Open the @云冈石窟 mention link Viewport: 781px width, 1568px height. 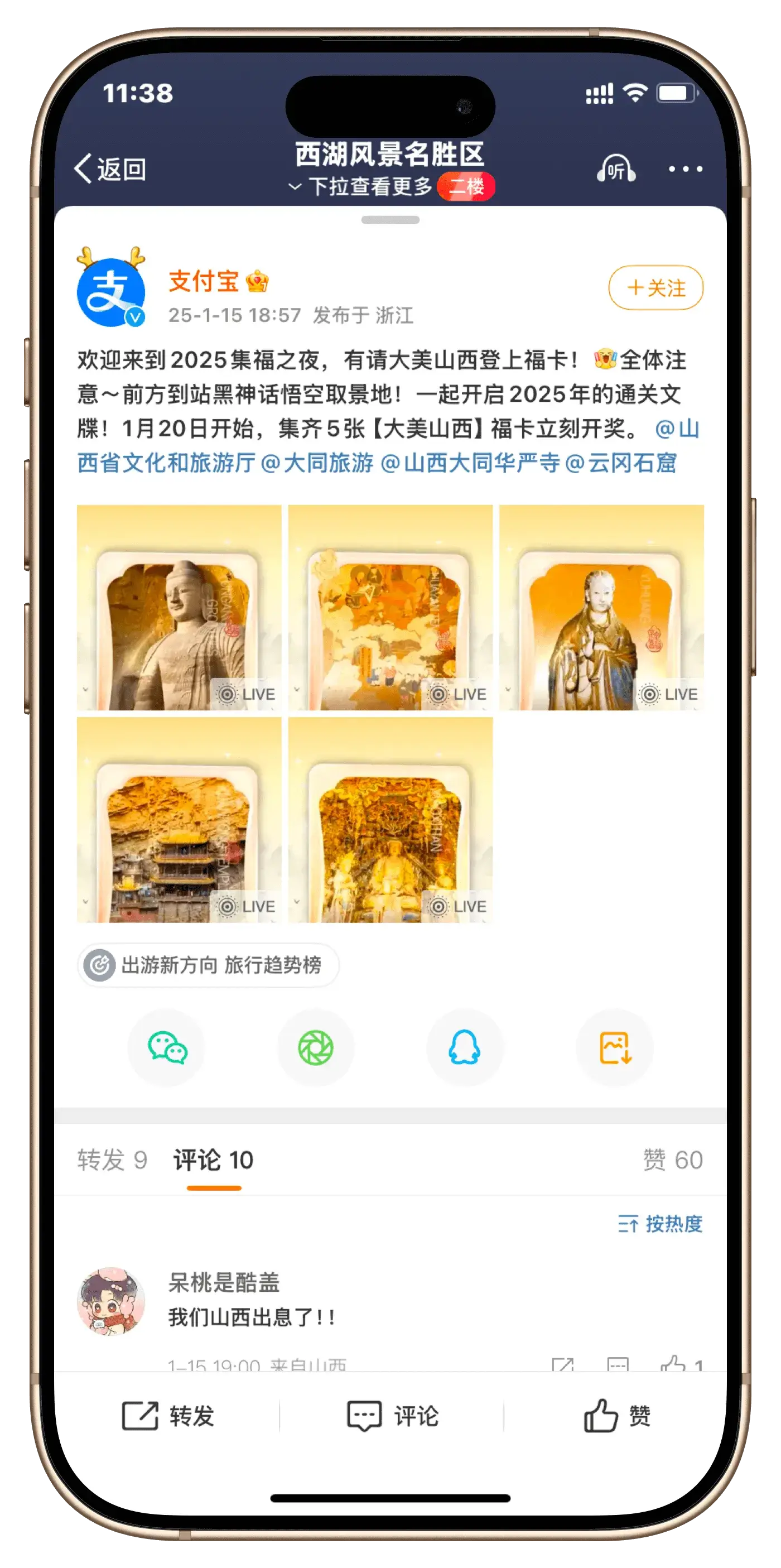coord(620,463)
